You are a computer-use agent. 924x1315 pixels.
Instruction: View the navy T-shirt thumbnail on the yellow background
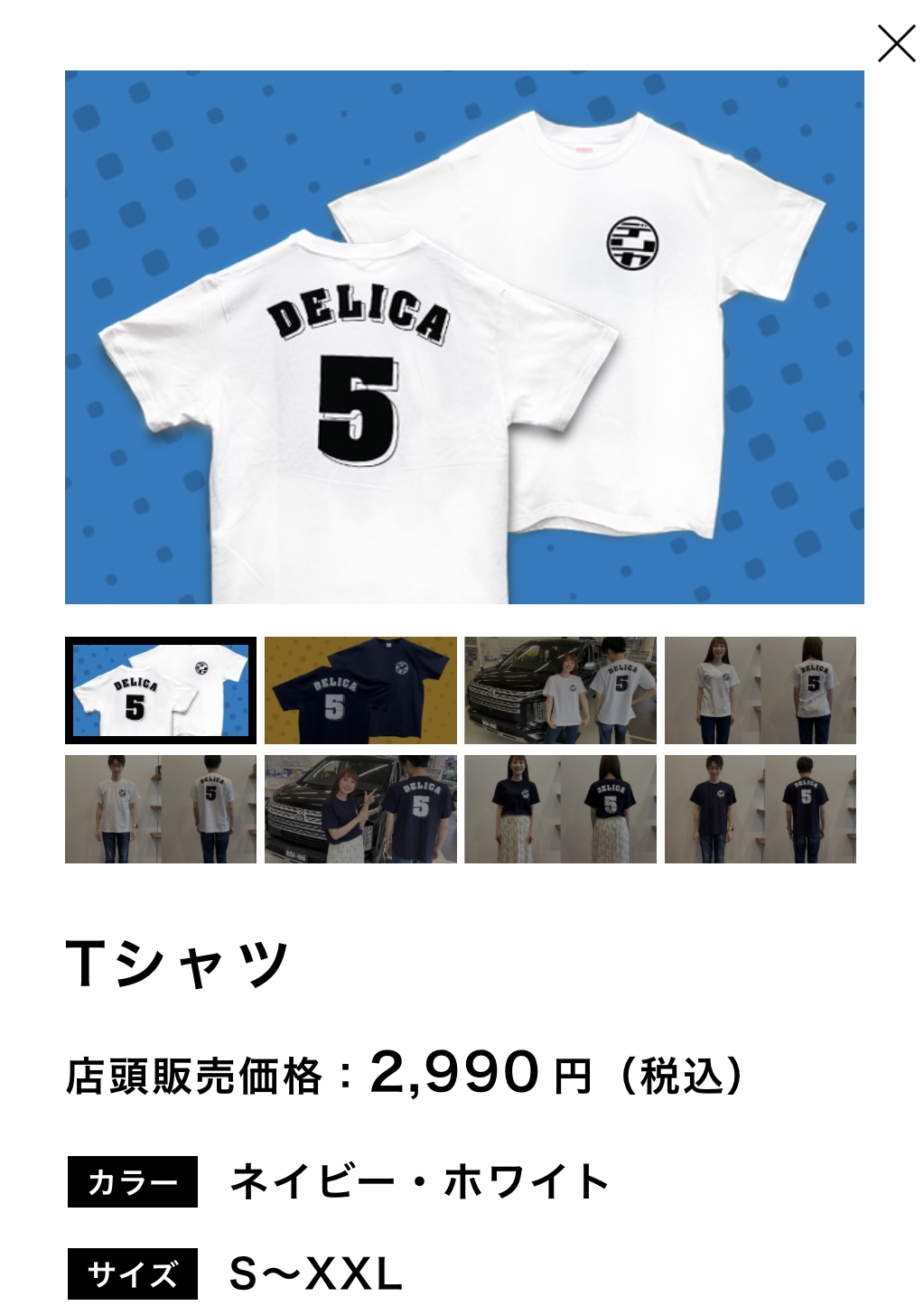coord(360,691)
